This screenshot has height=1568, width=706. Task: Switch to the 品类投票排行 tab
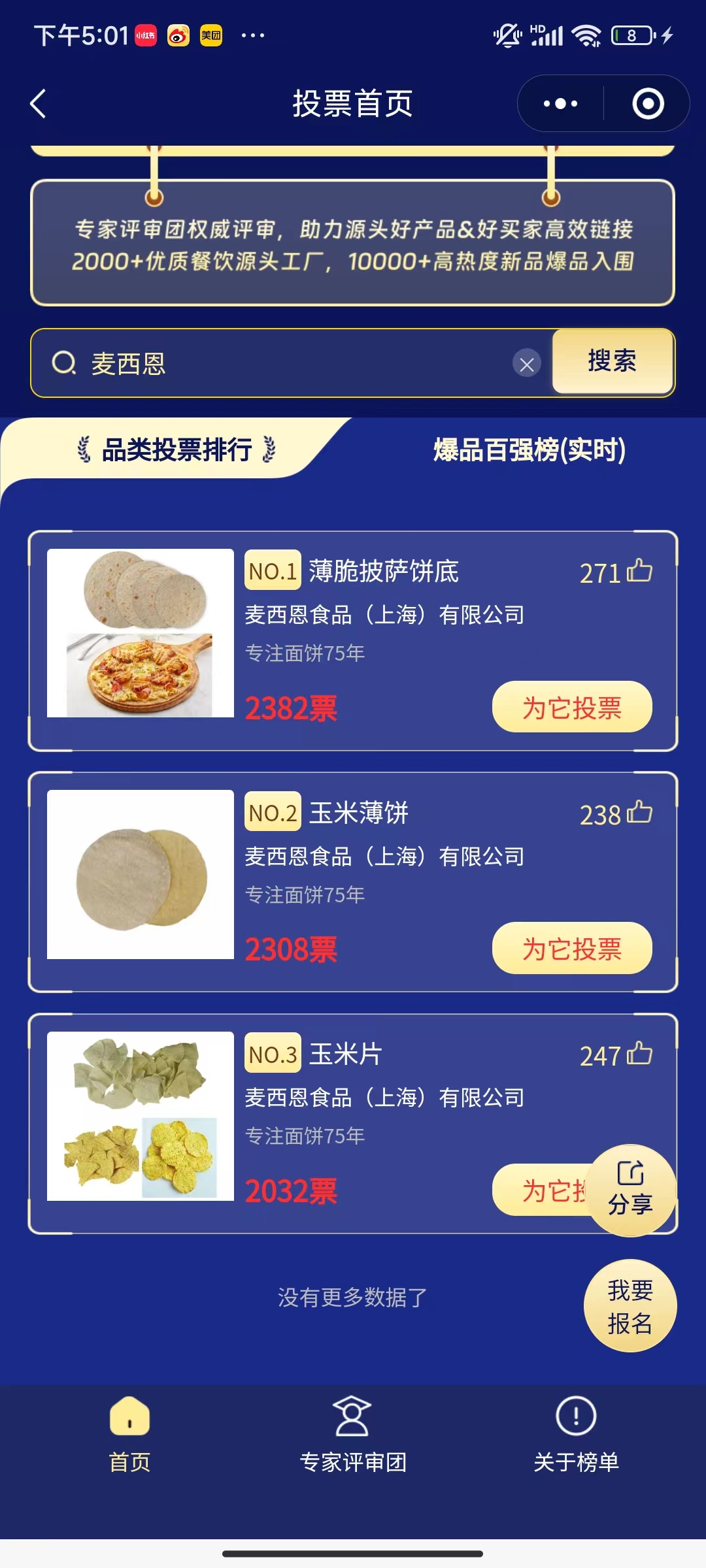(176, 450)
